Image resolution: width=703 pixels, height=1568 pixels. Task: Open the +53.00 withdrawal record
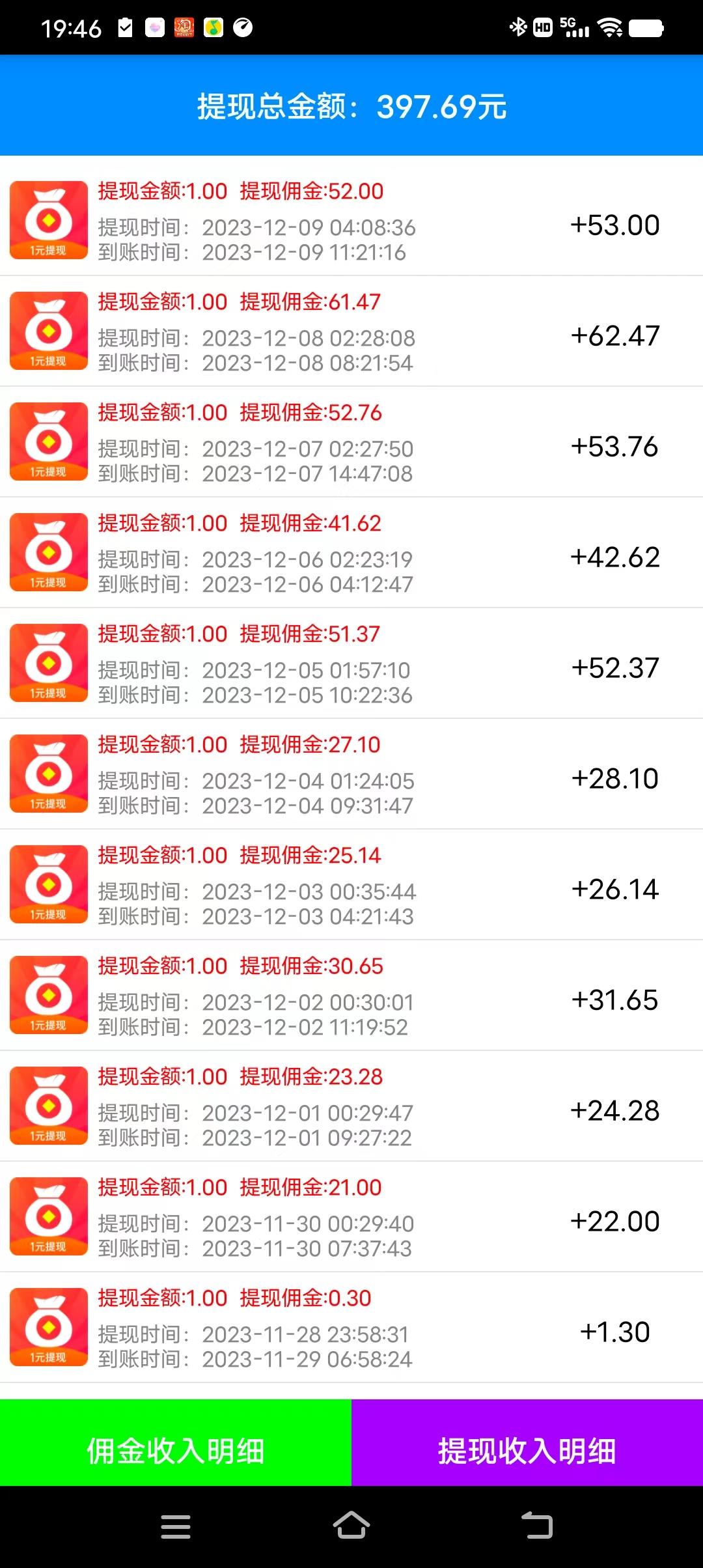click(x=351, y=221)
